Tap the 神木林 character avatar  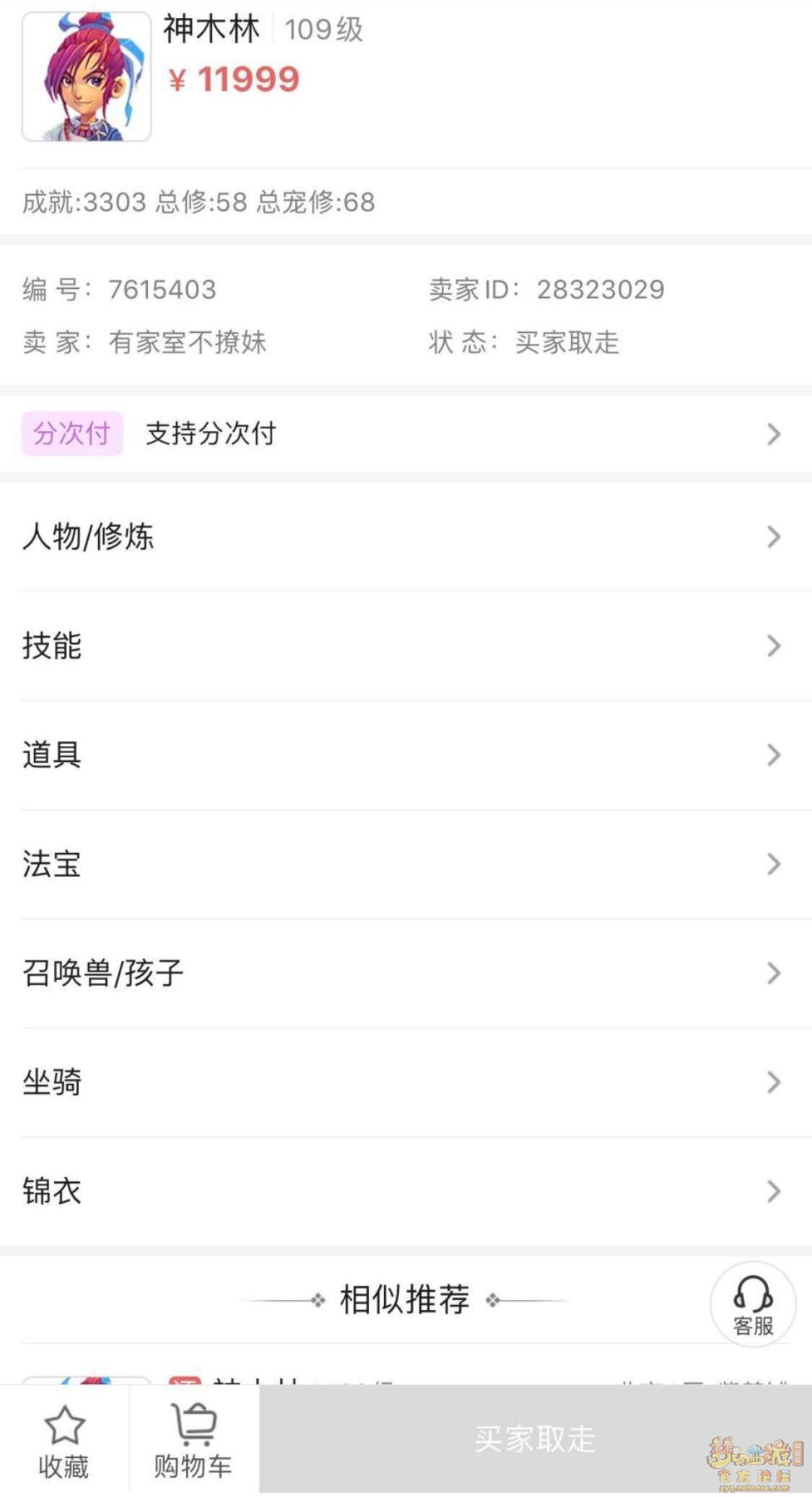point(87,77)
